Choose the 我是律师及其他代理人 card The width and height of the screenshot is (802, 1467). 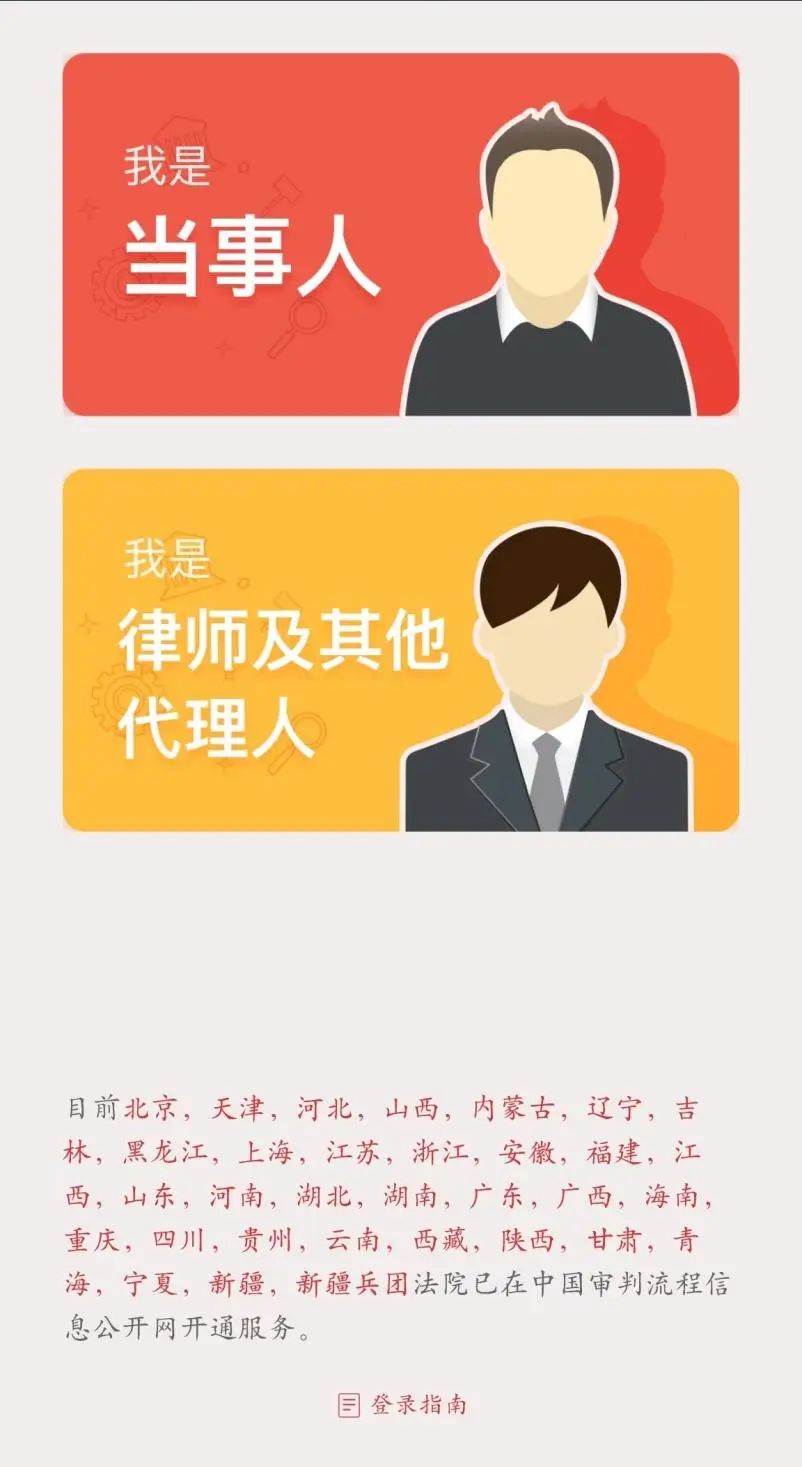click(x=400, y=650)
